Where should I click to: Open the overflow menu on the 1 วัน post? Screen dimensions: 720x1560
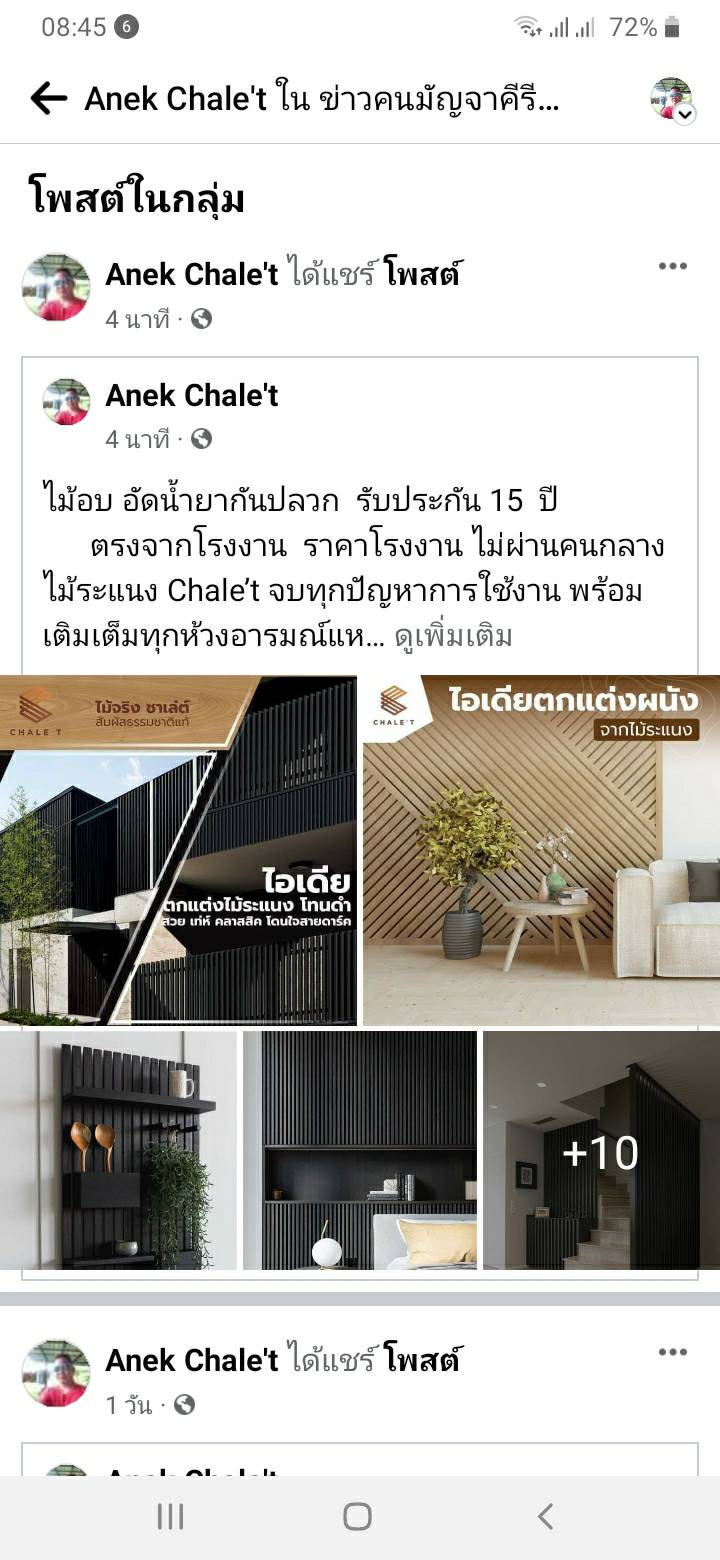click(672, 1352)
